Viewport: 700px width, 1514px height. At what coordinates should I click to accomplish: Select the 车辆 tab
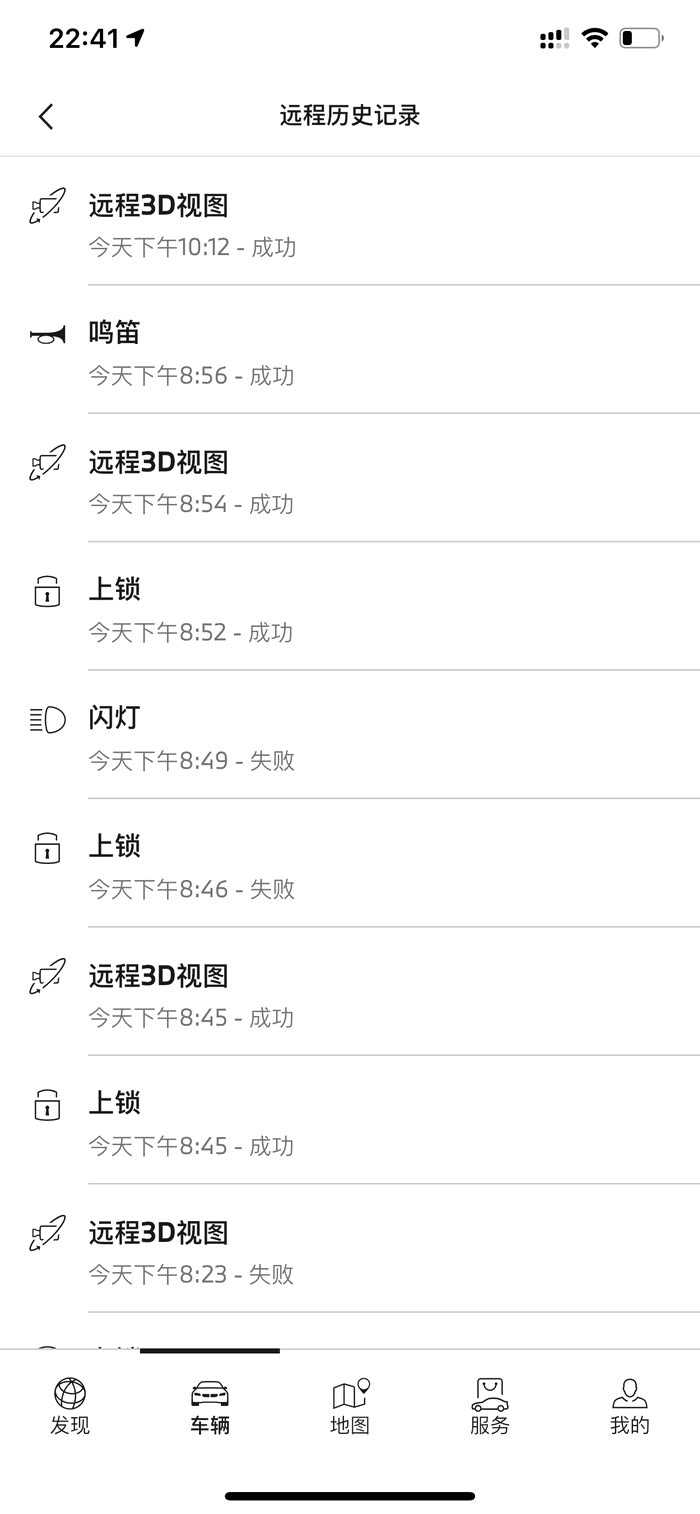(210, 1406)
